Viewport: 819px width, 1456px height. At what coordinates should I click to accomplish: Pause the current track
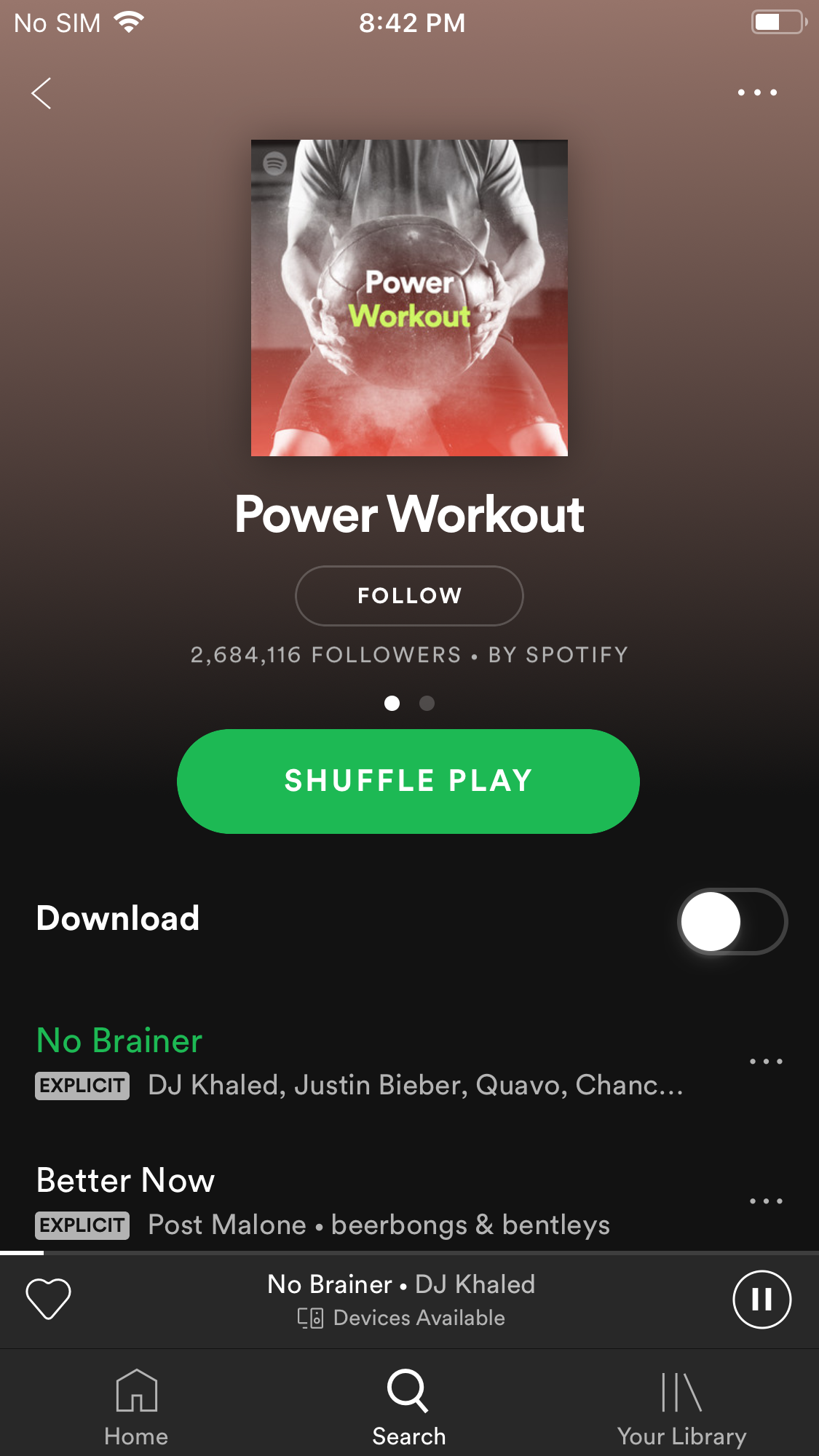(x=761, y=1300)
